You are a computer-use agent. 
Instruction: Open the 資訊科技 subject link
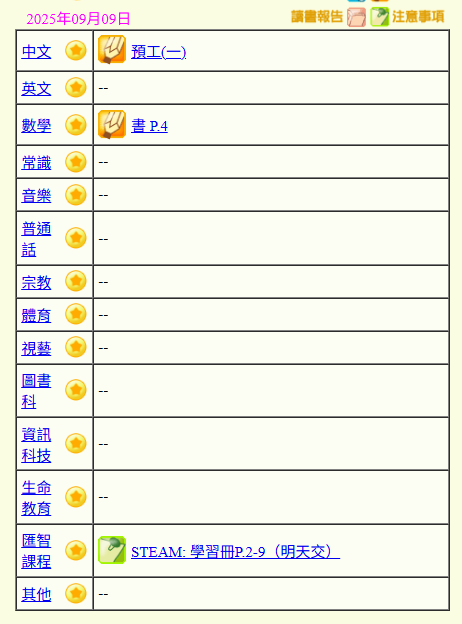coord(36,445)
